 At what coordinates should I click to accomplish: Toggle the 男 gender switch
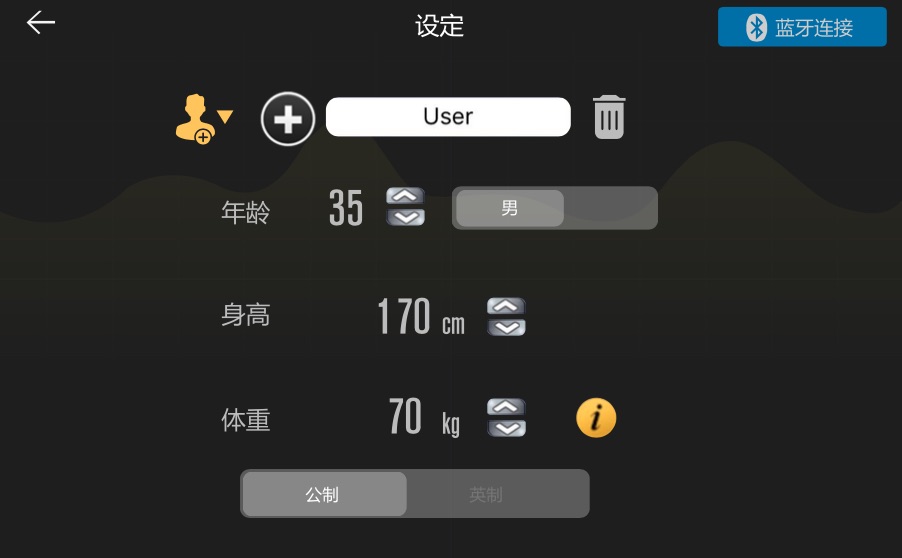click(x=555, y=208)
